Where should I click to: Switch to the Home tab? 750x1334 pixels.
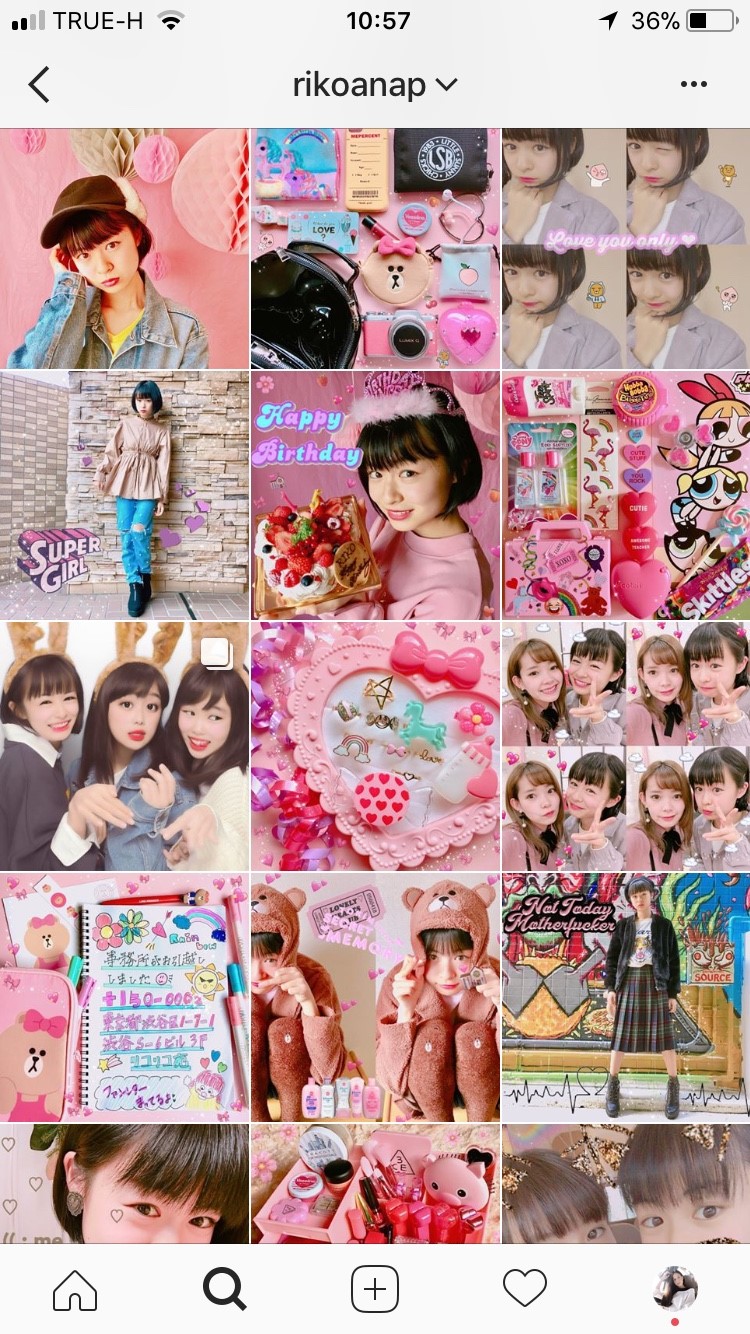click(x=75, y=1288)
